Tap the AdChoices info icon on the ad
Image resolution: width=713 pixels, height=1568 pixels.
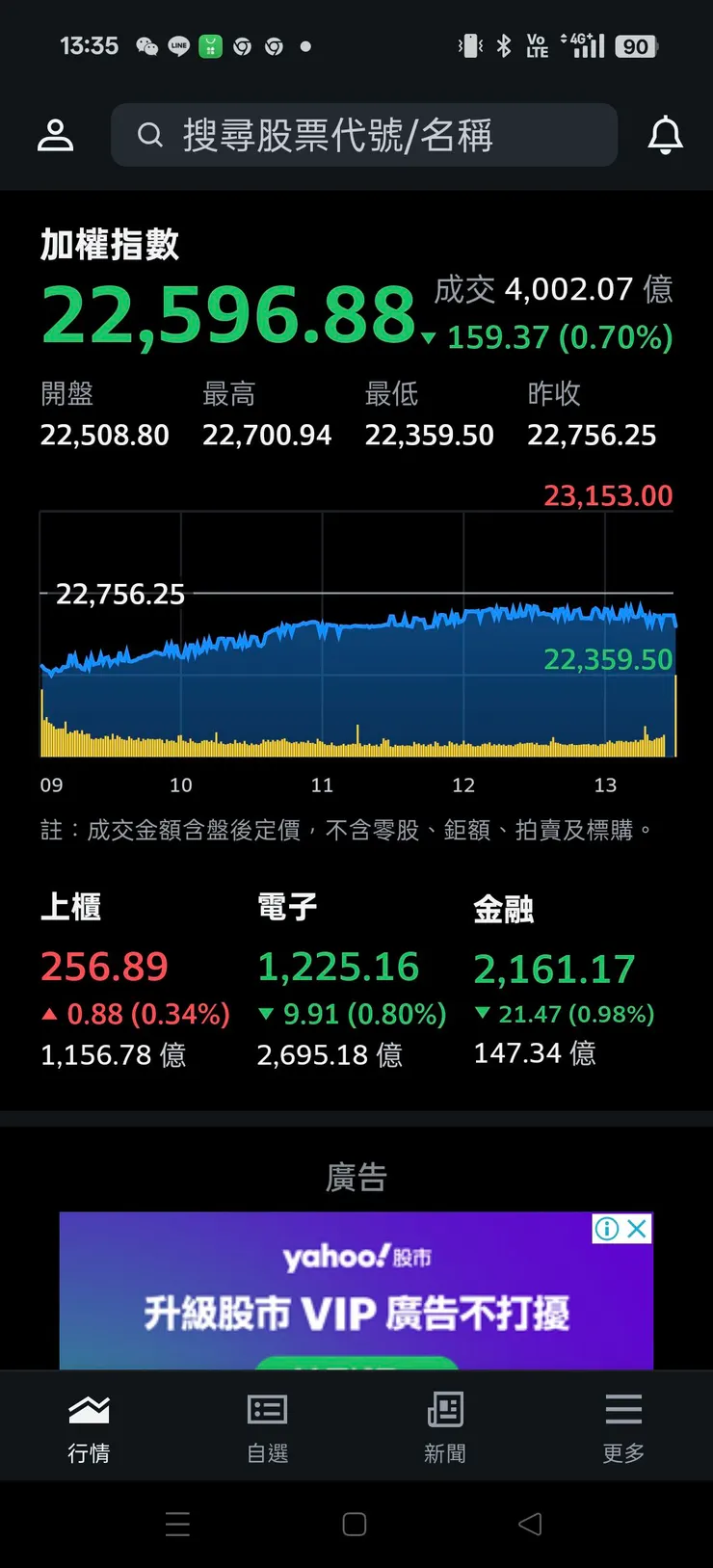point(608,1229)
